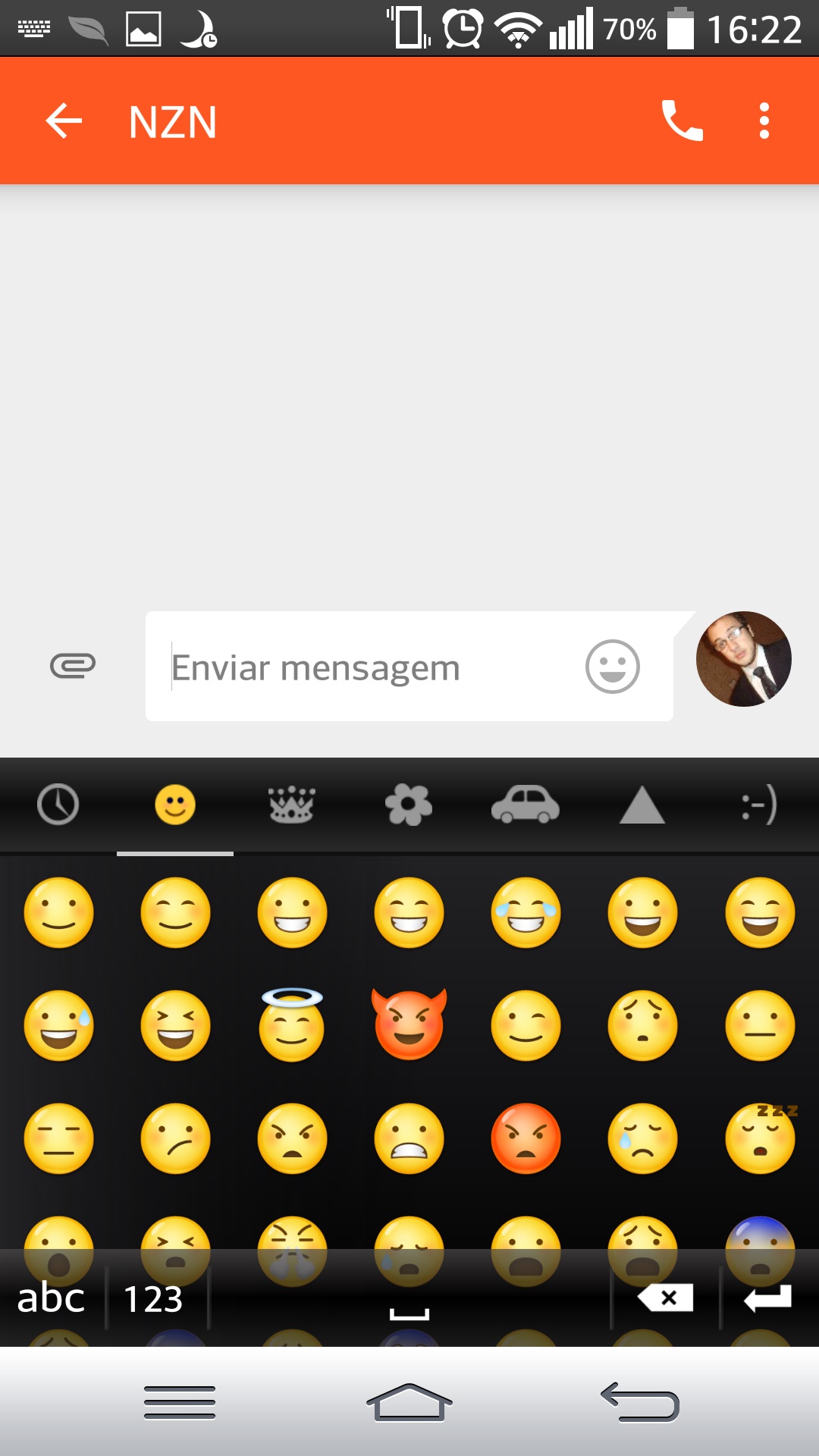Open the overflow menu
Image resolution: width=819 pixels, height=1456 pixels.
click(x=764, y=121)
